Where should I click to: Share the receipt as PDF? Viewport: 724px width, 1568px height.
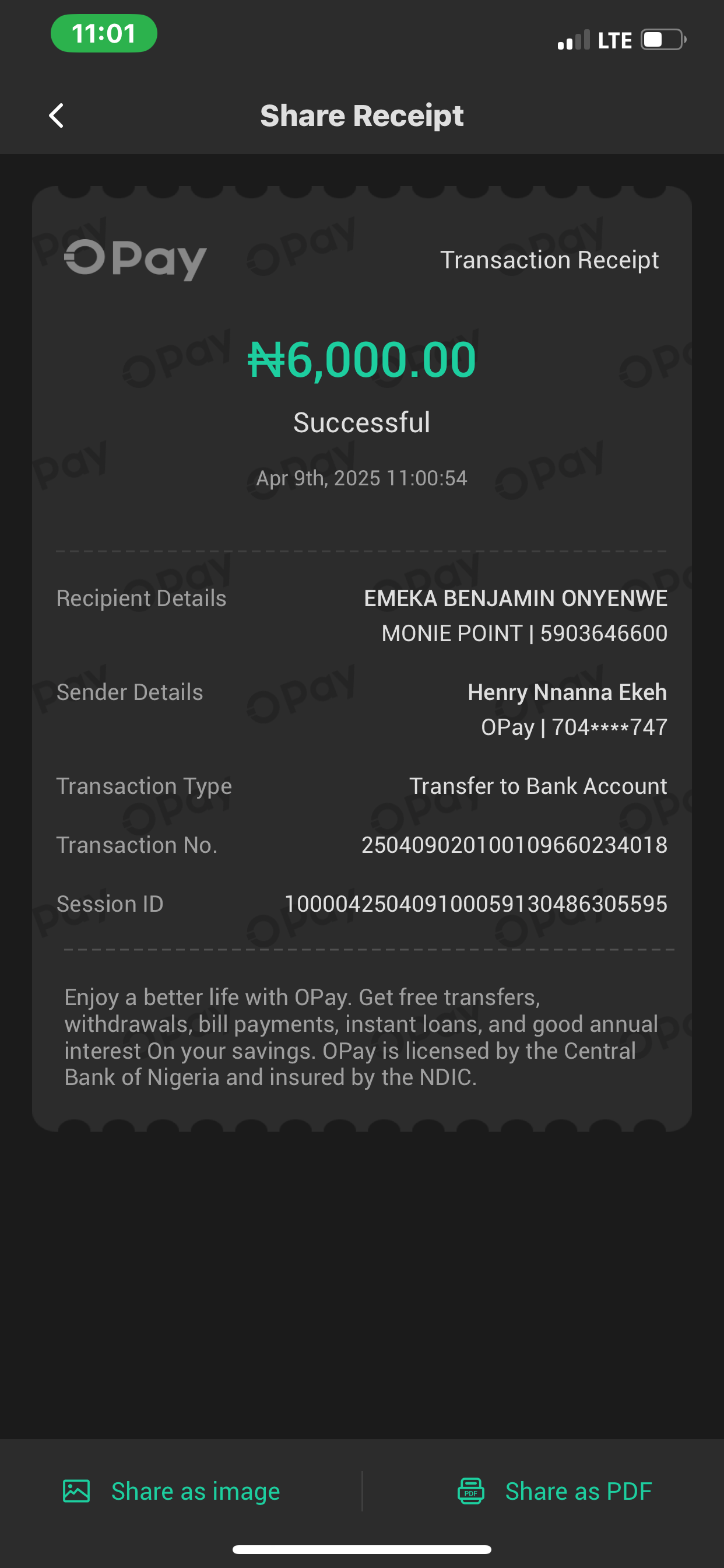pos(554,1490)
